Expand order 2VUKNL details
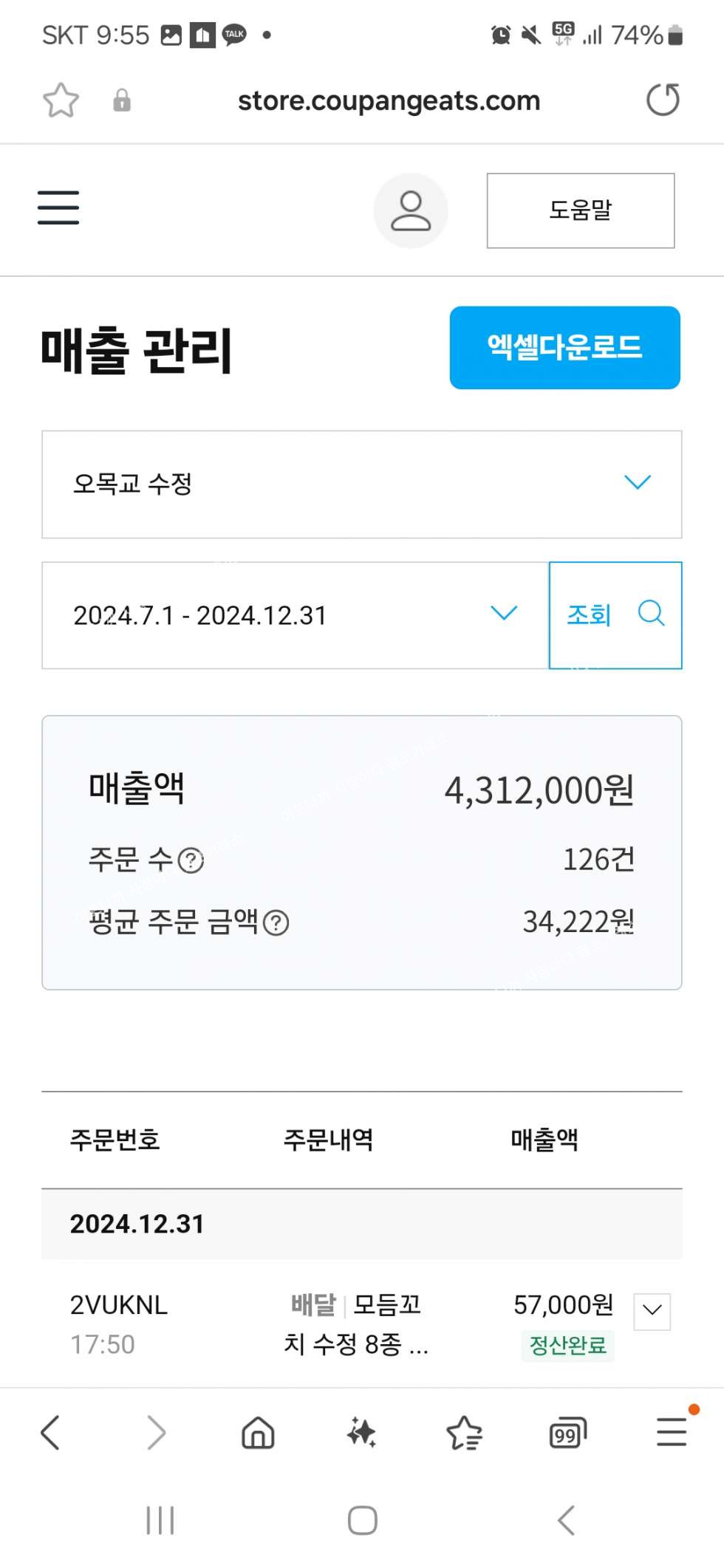The width and height of the screenshot is (724, 1568). click(x=652, y=1311)
